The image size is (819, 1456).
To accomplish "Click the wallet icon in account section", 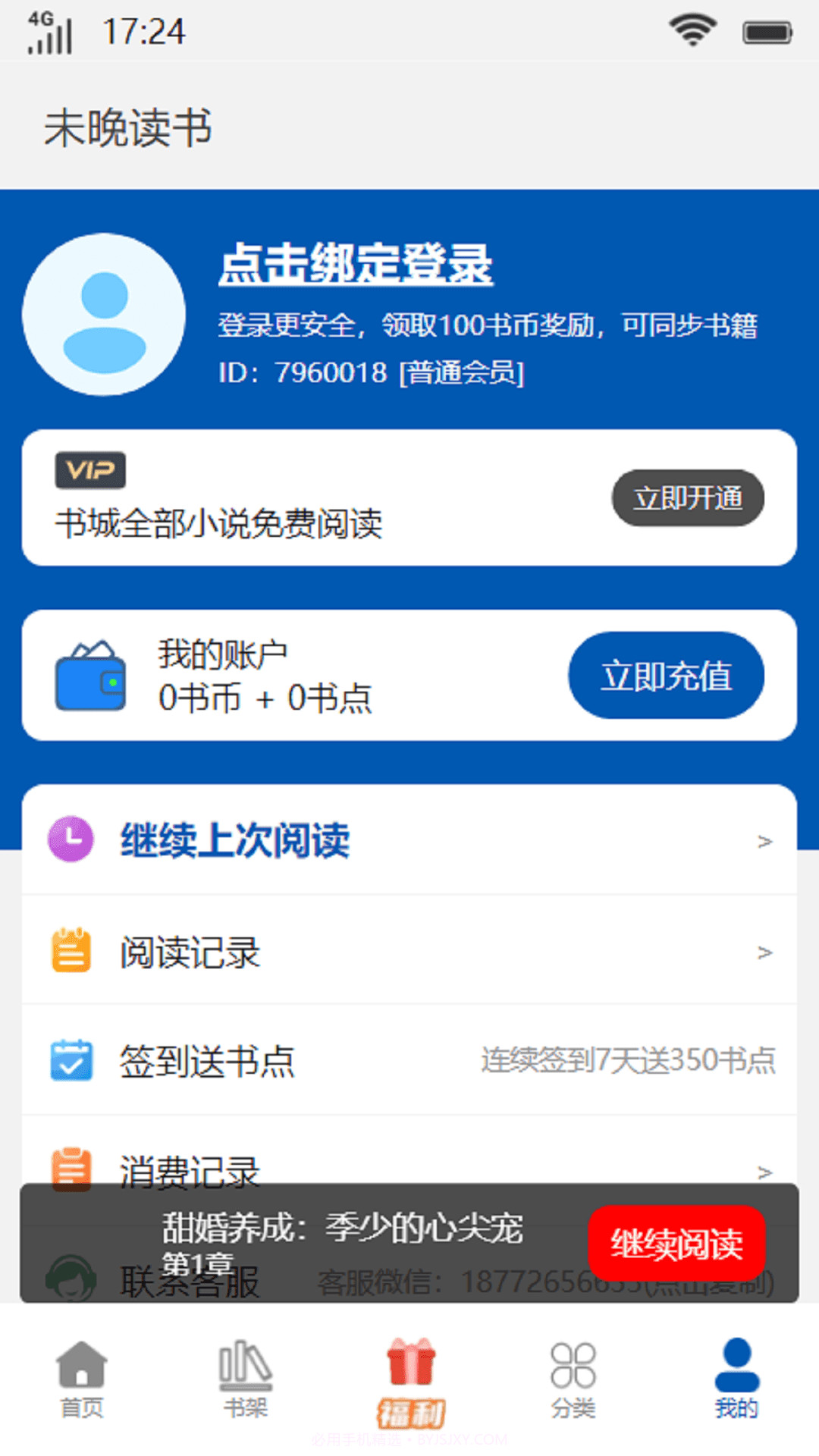I will [x=91, y=675].
